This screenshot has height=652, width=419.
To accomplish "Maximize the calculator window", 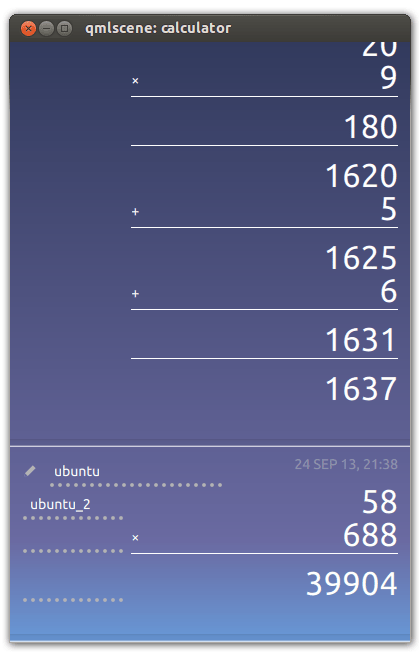I will (x=64, y=28).
